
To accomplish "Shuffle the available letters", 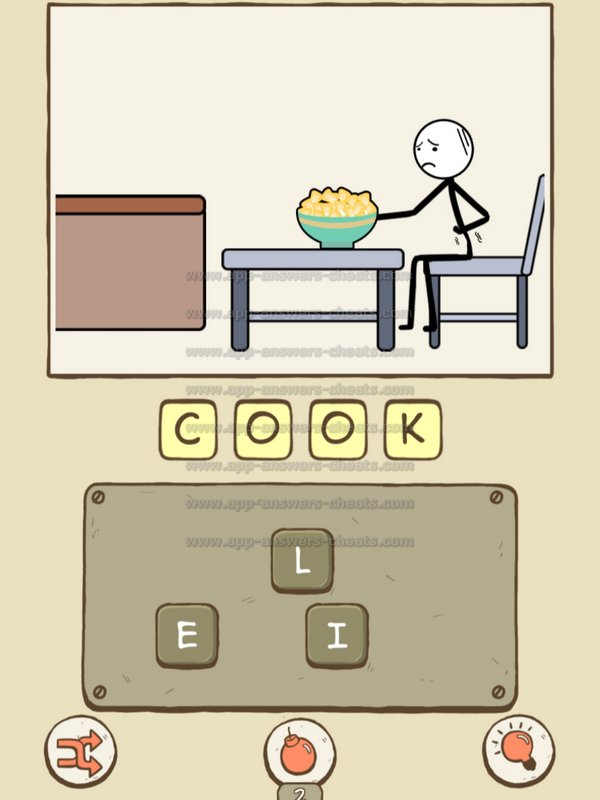I will [x=81, y=750].
